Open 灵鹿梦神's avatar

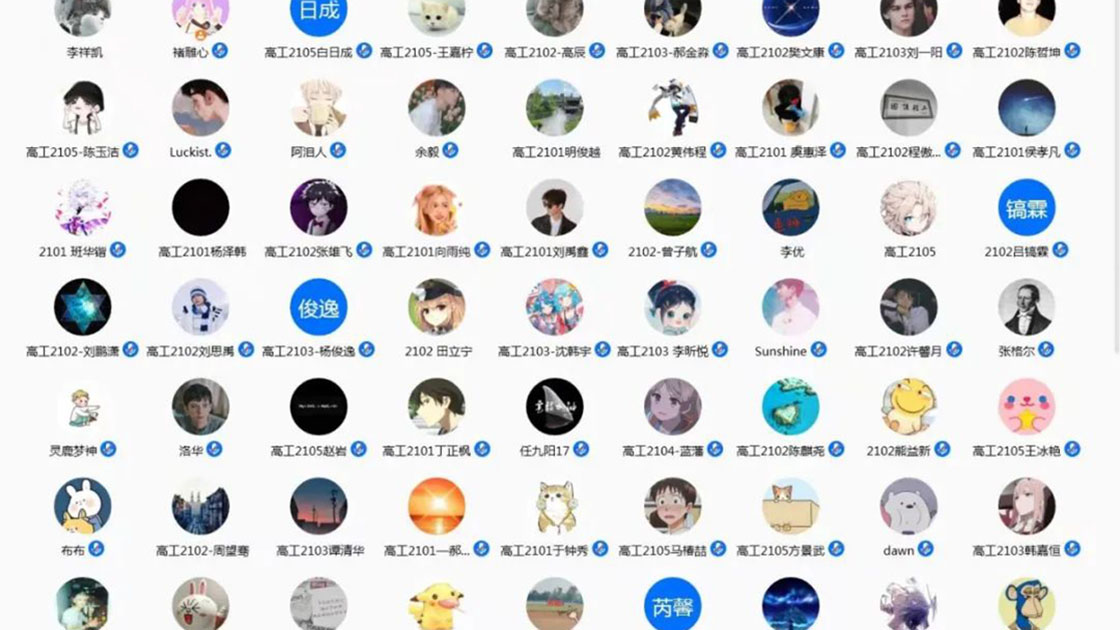coord(82,406)
